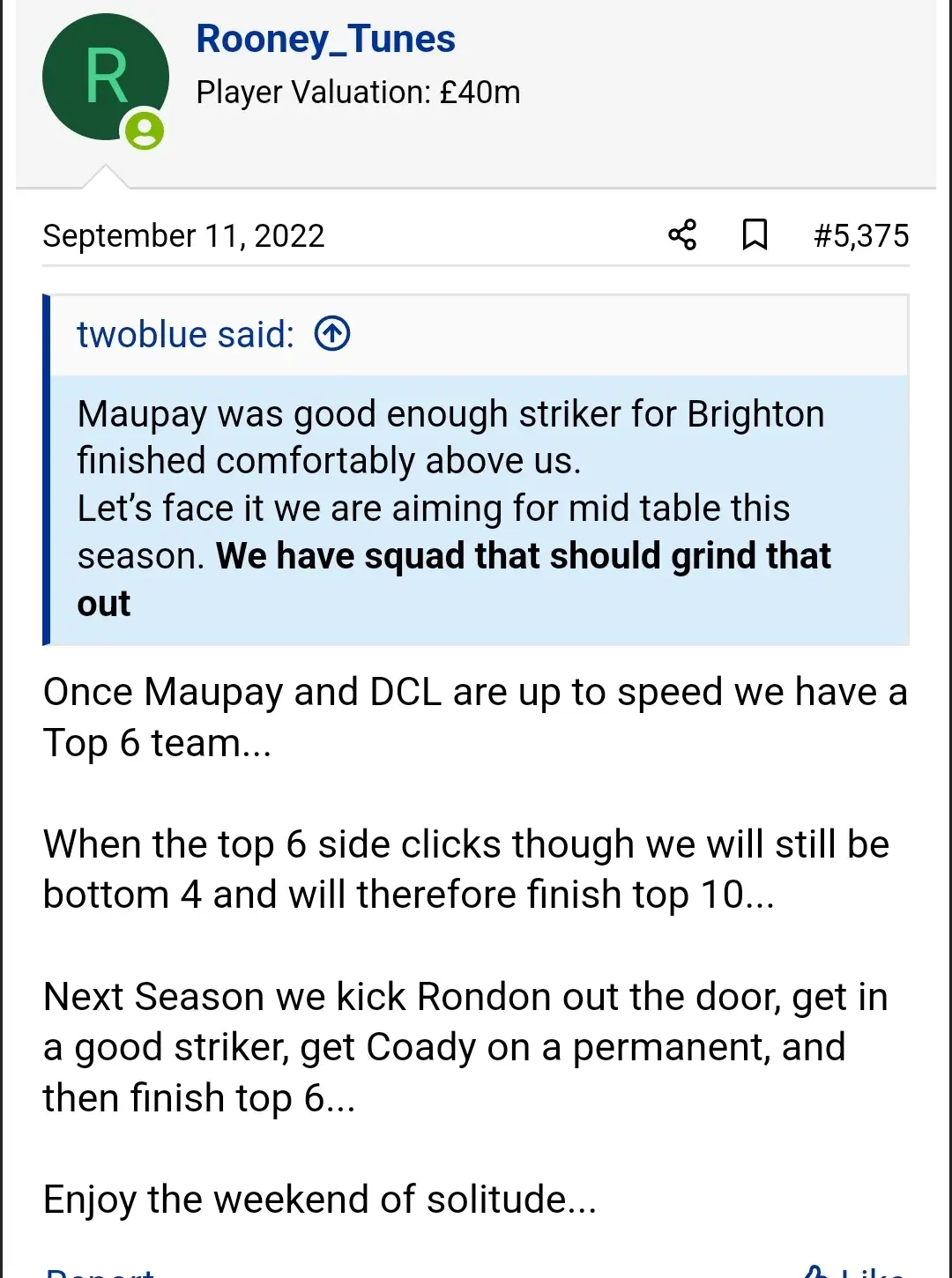Share this post
Image resolution: width=952 pixels, height=1278 pixels.
coord(682,235)
